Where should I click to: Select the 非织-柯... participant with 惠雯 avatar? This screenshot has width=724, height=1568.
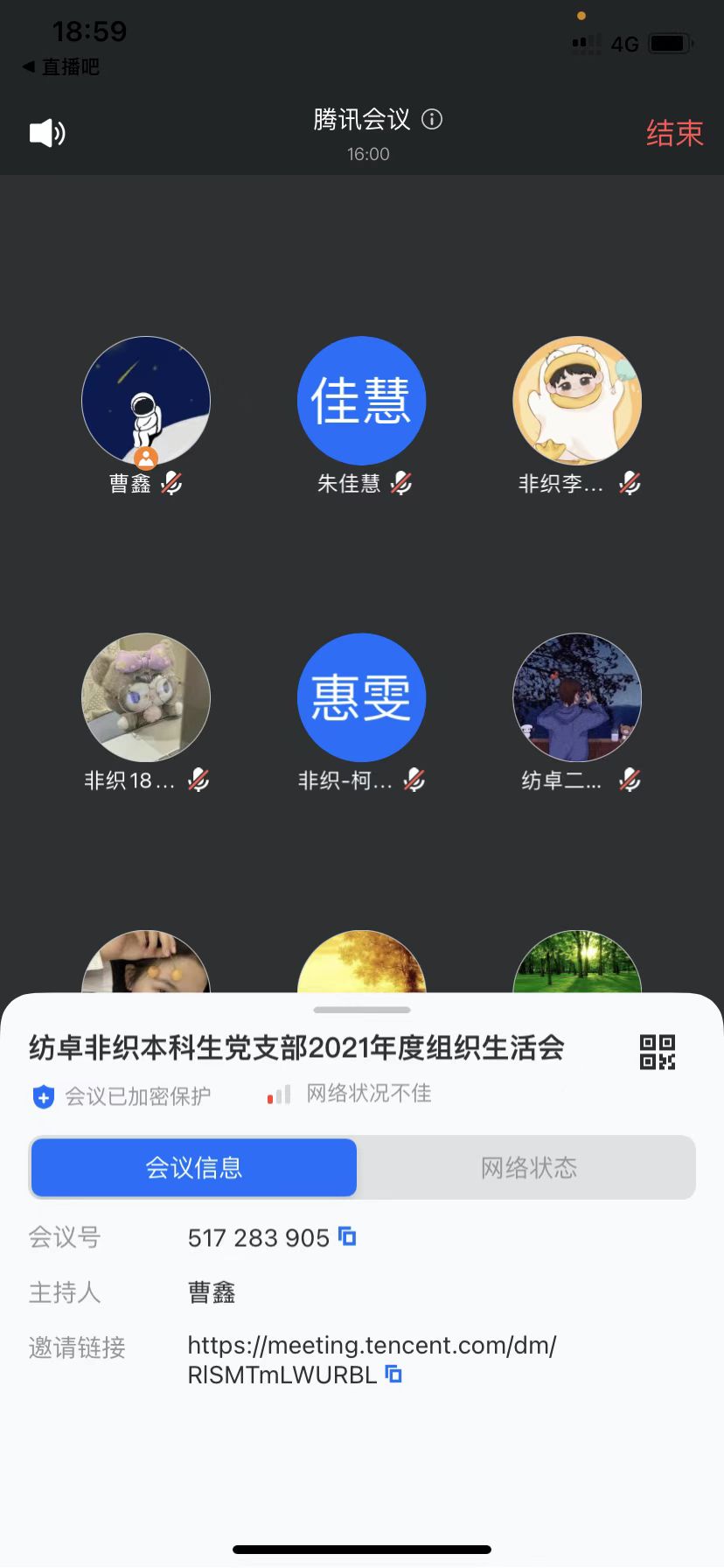pyautogui.click(x=361, y=697)
